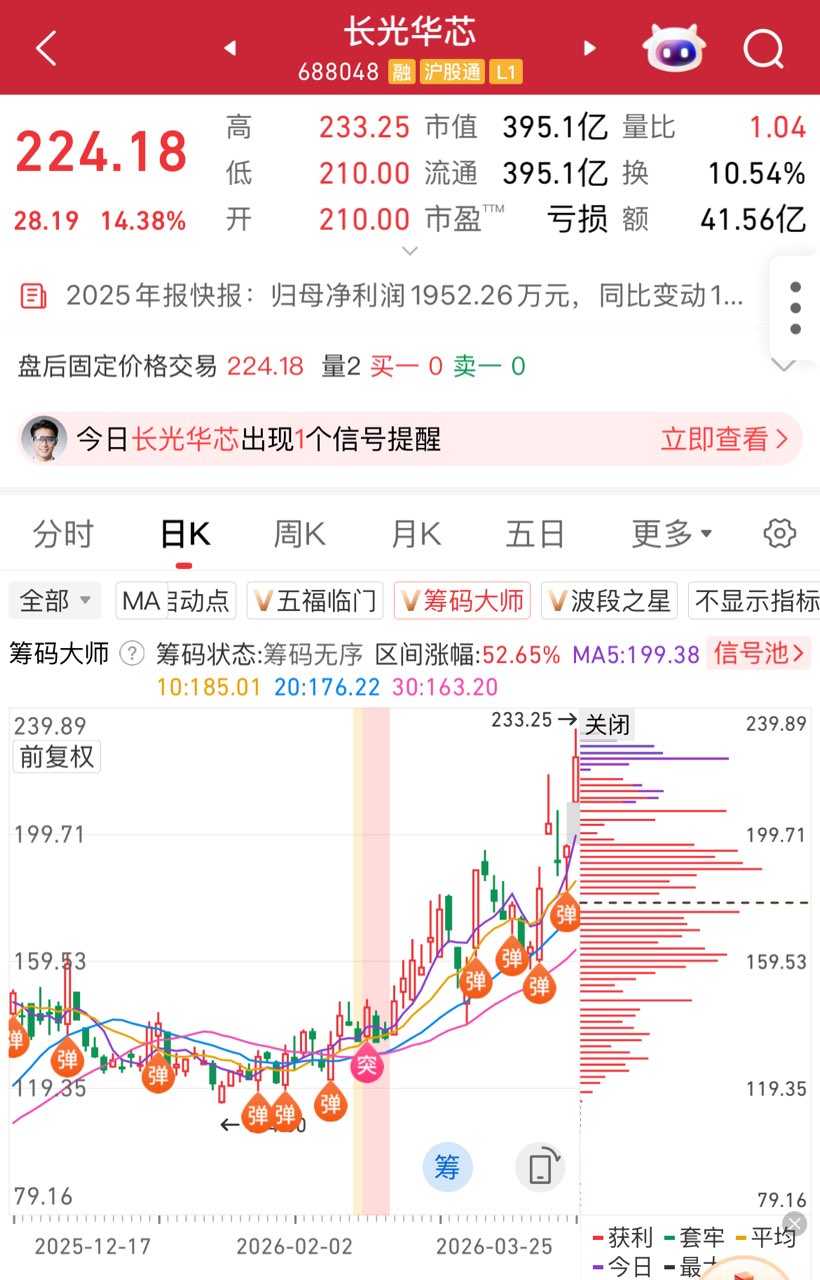Switch to the 月K chart tab
Image resolution: width=820 pixels, height=1280 pixels.
coord(416,534)
